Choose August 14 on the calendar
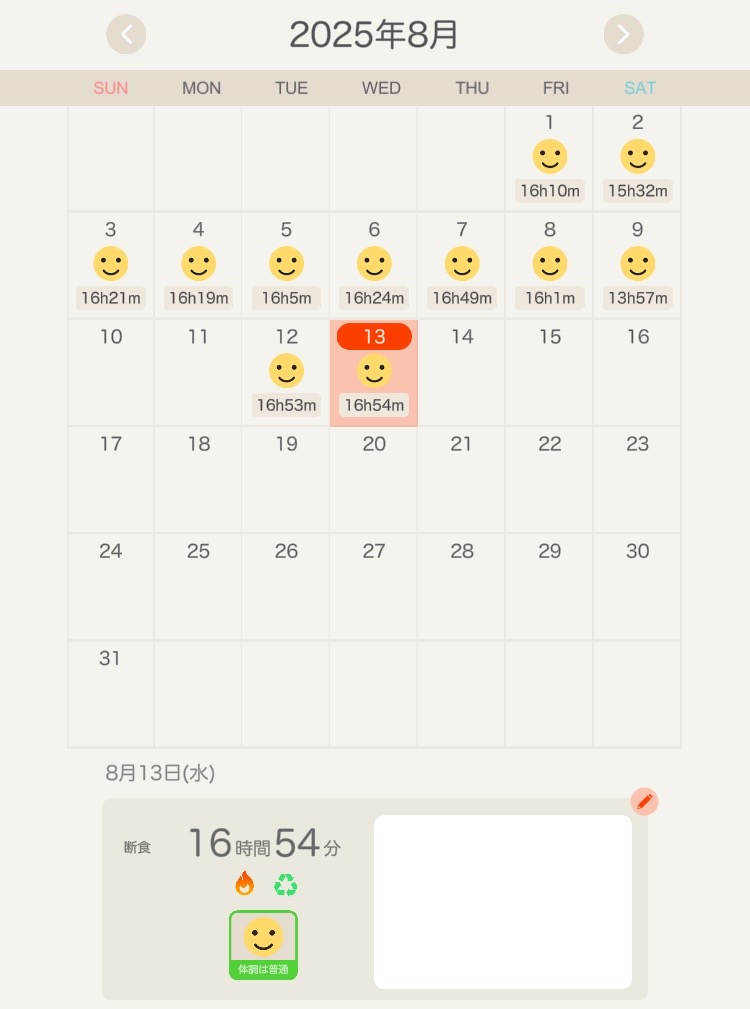This screenshot has width=750, height=1009. (x=462, y=372)
